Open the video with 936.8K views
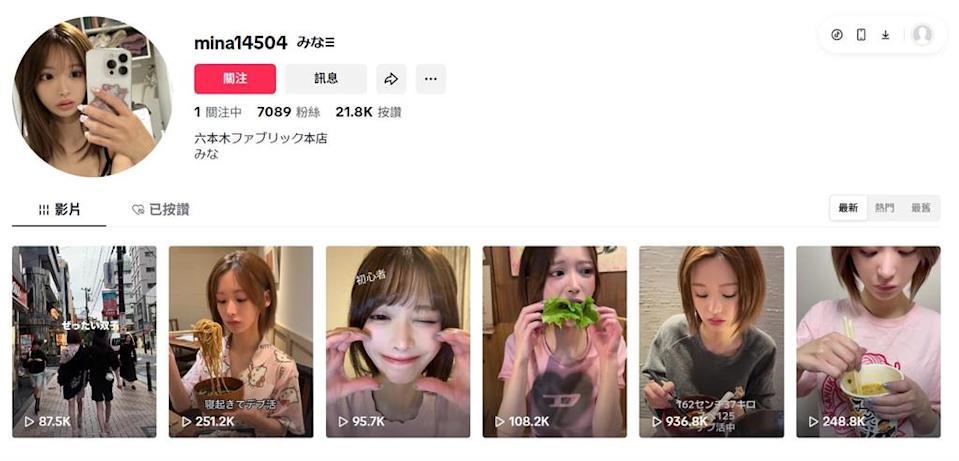Image resolution: width=959 pixels, height=461 pixels. pos(711,341)
